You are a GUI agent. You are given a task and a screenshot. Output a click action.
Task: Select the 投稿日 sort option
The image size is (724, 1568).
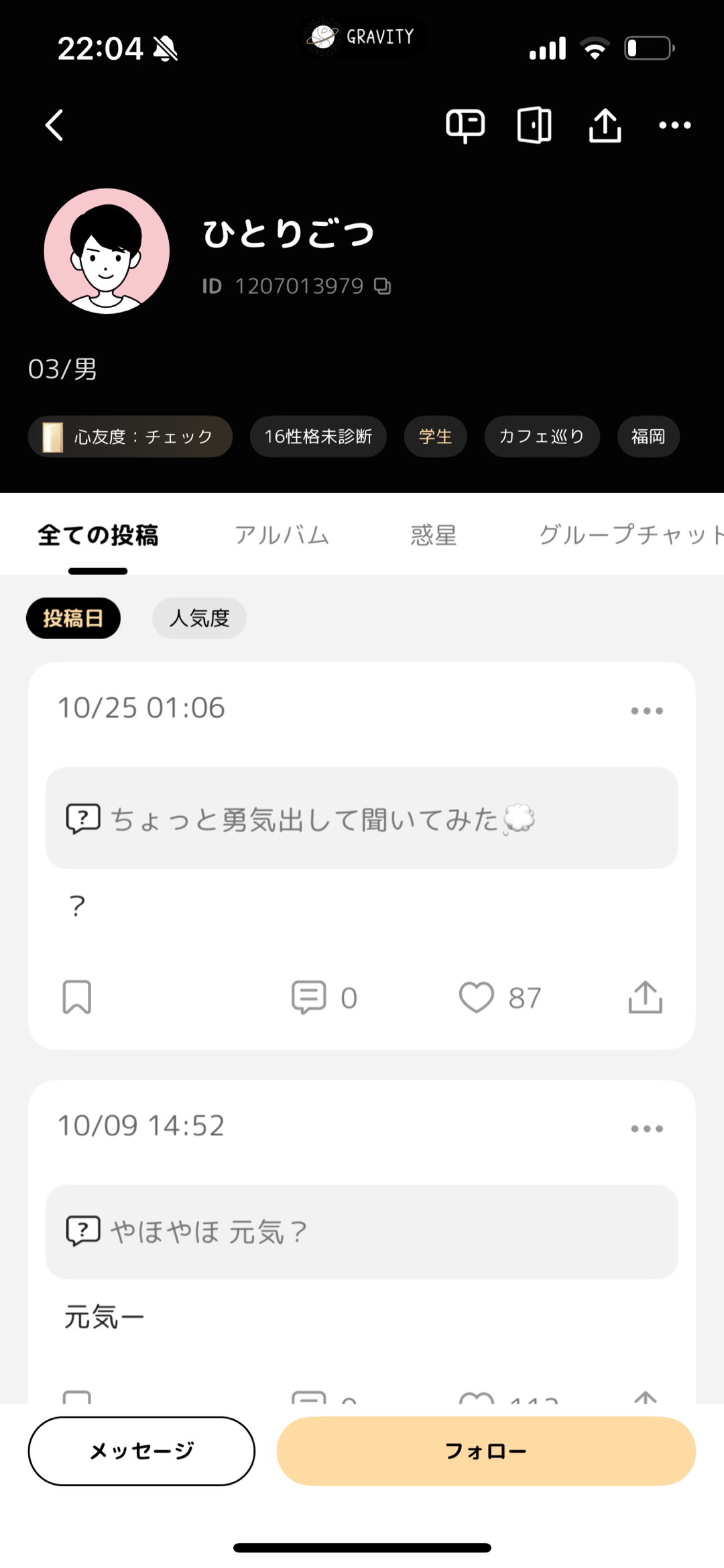coord(73,618)
